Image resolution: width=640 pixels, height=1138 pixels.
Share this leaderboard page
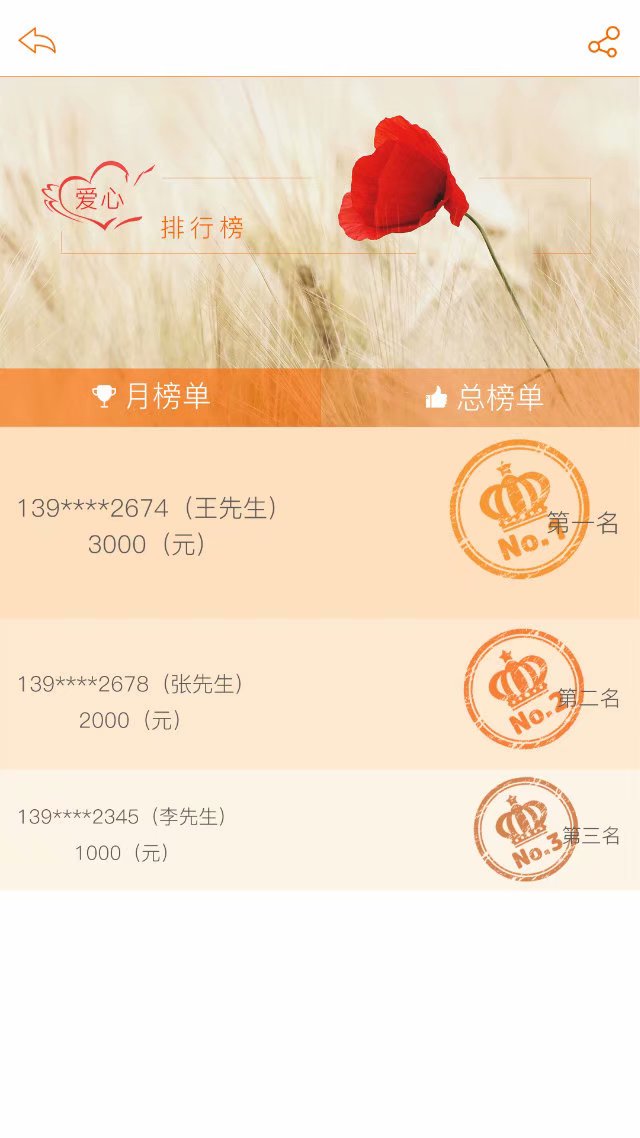tap(603, 43)
